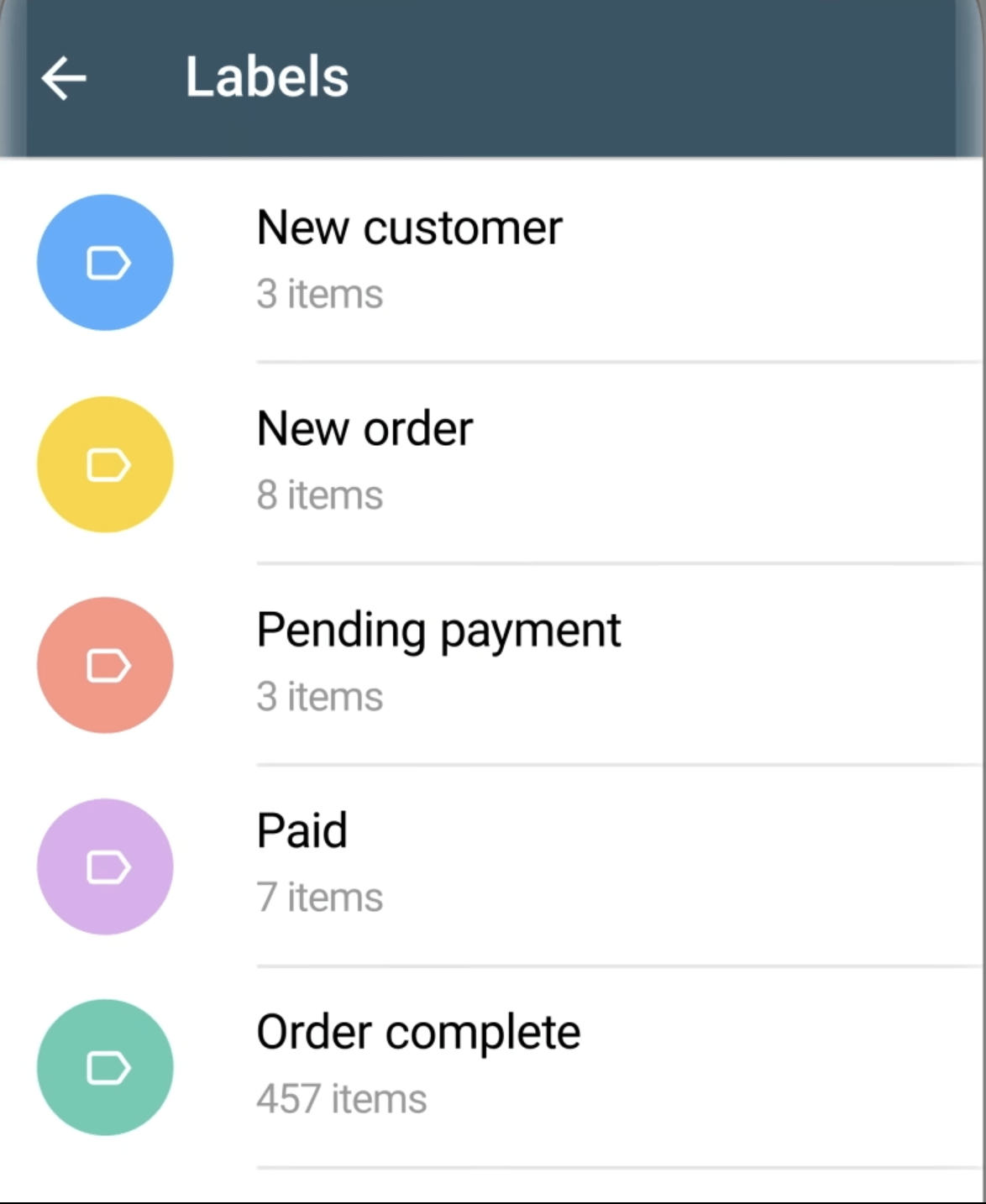Click the '7 items' count under Paid

click(320, 896)
